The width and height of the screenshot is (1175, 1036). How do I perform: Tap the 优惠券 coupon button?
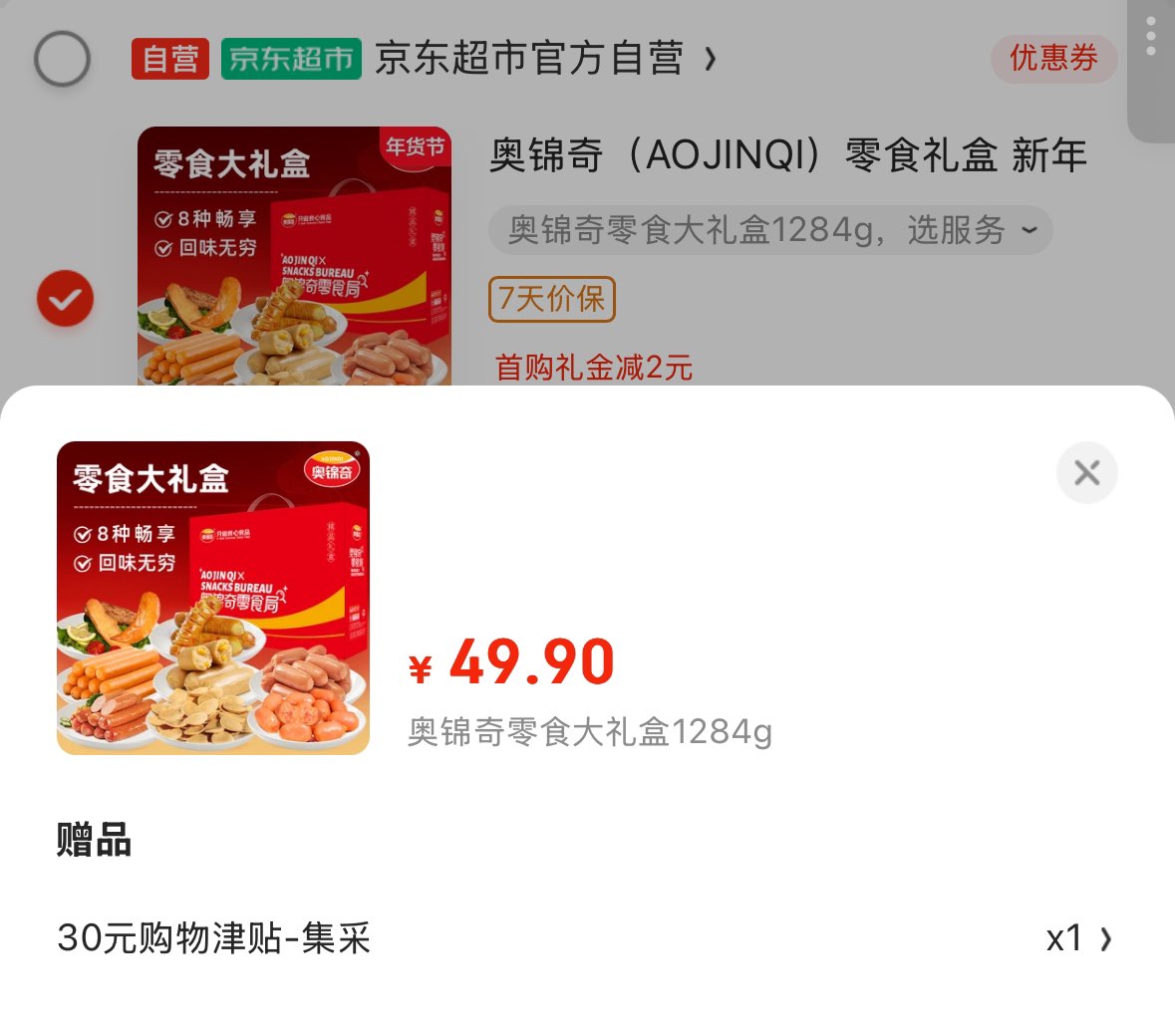click(x=1053, y=59)
